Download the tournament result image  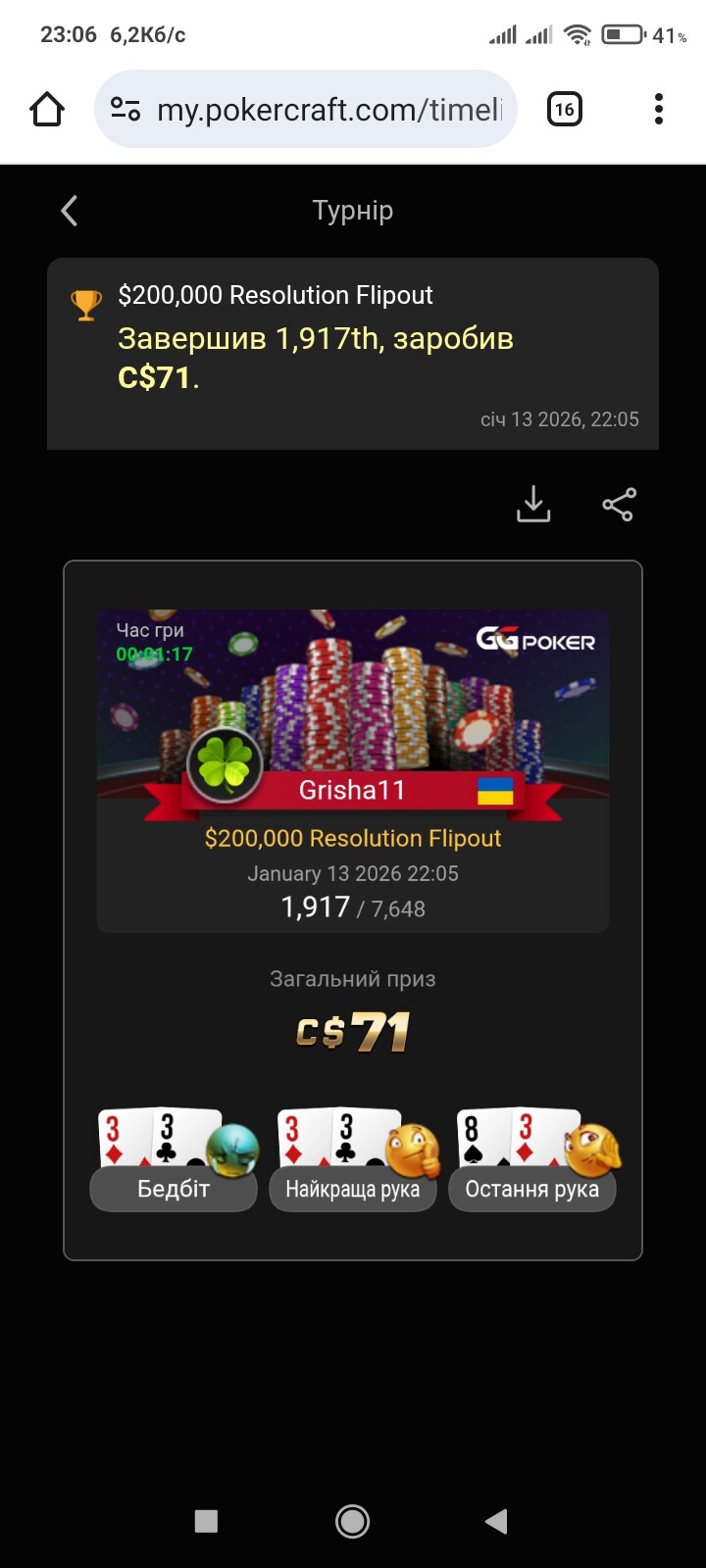pos(533,504)
